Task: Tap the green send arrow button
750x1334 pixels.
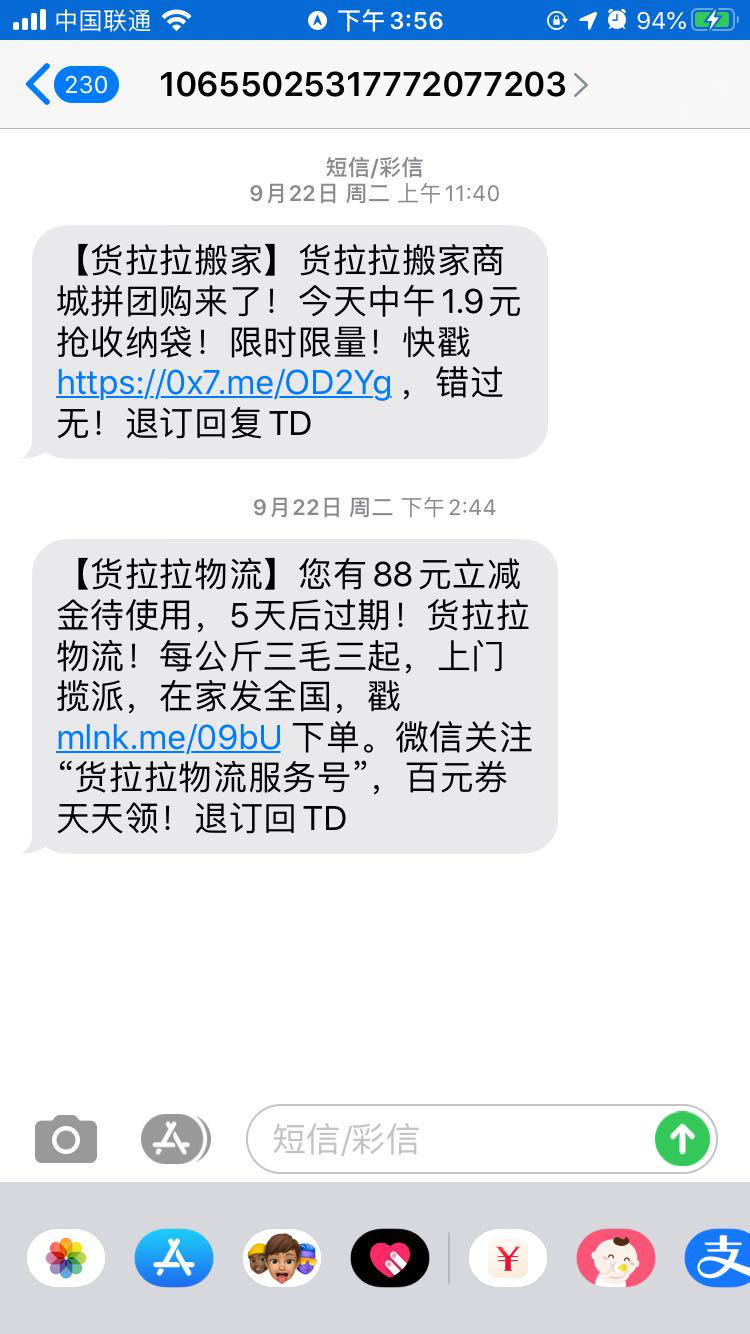Action: [682, 1138]
